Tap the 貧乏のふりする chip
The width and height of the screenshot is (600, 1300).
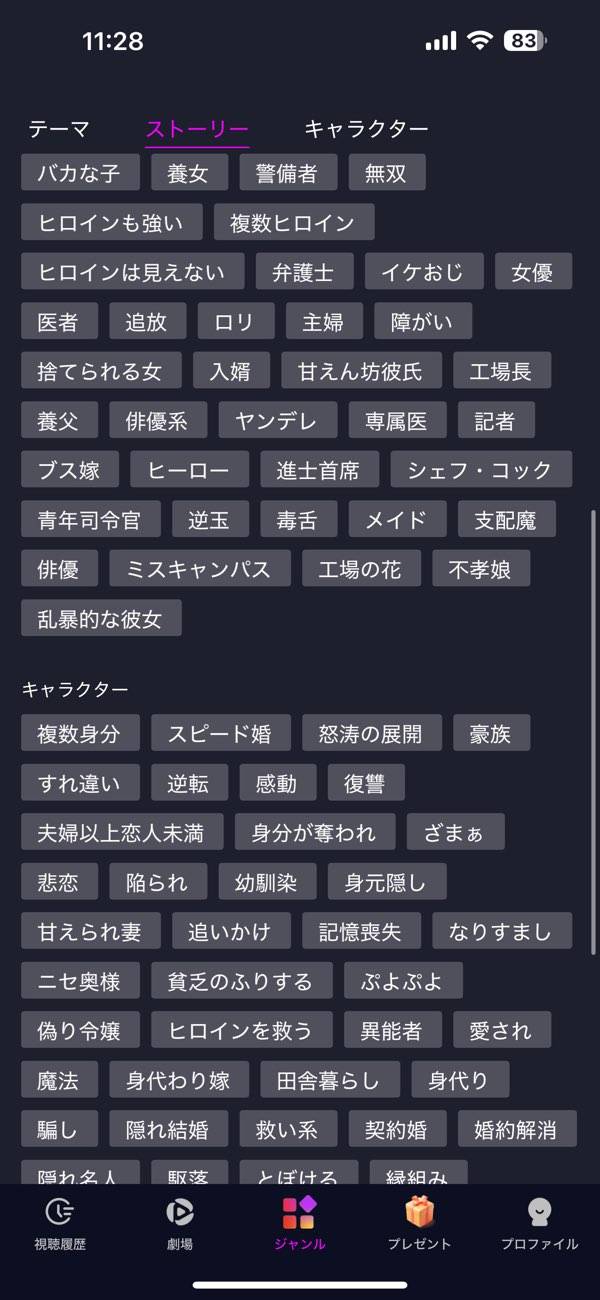pyautogui.click(x=241, y=981)
